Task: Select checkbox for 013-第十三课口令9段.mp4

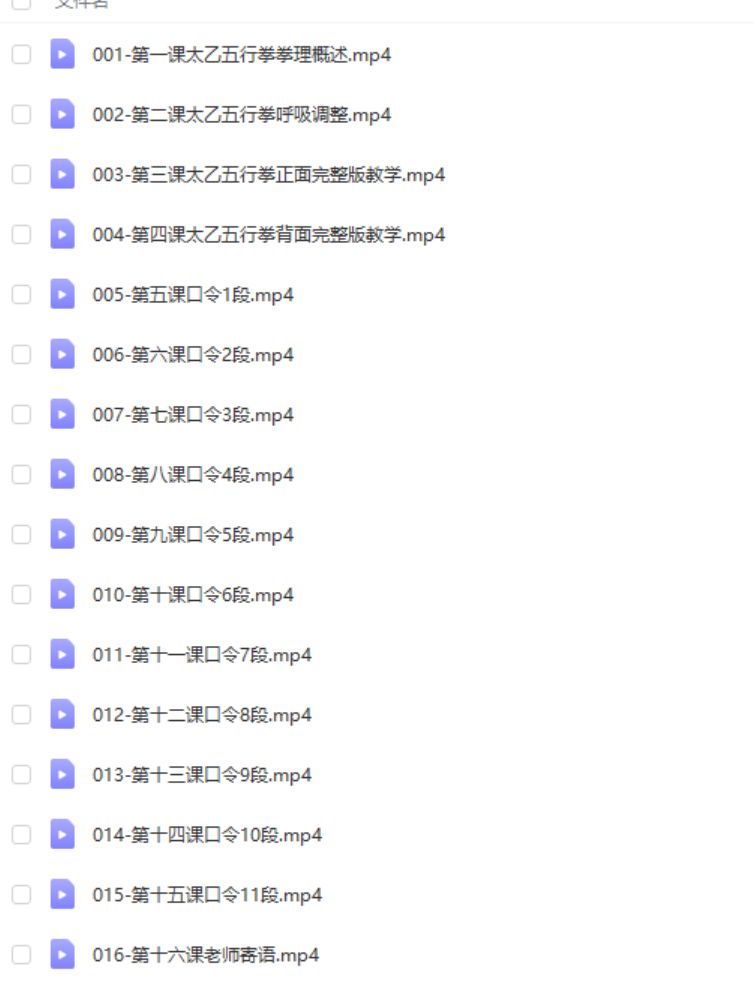Action: 21,774
